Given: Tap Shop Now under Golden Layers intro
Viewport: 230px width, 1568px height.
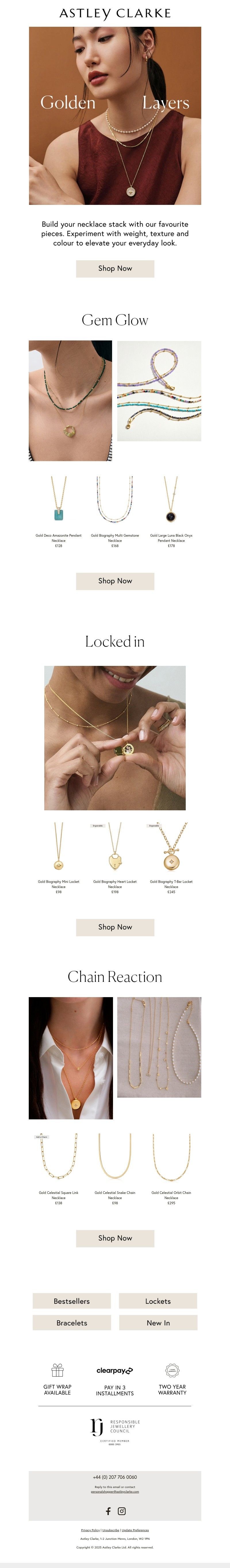Looking at the screenshot, I should tap(115, 268).
